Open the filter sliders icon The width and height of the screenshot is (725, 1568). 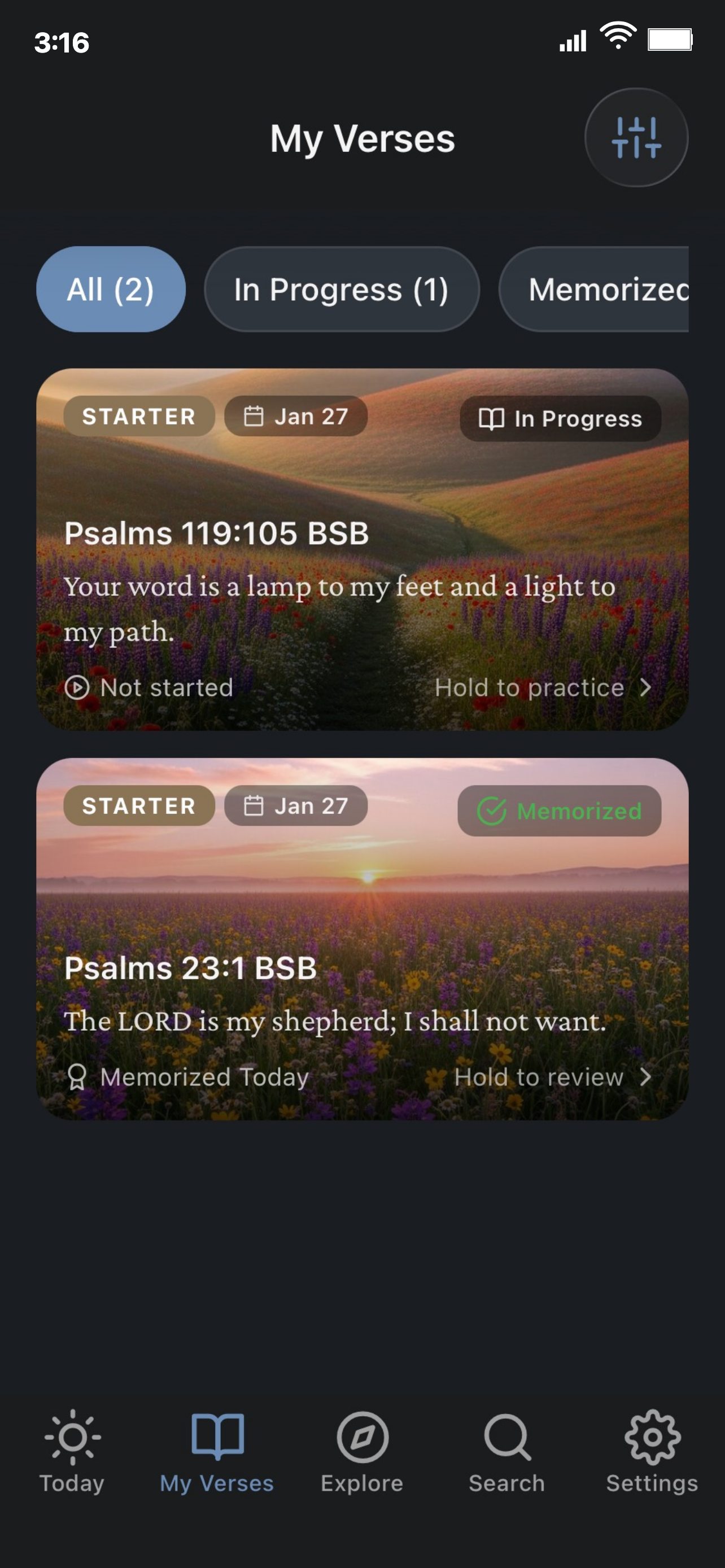click(637, 139)
